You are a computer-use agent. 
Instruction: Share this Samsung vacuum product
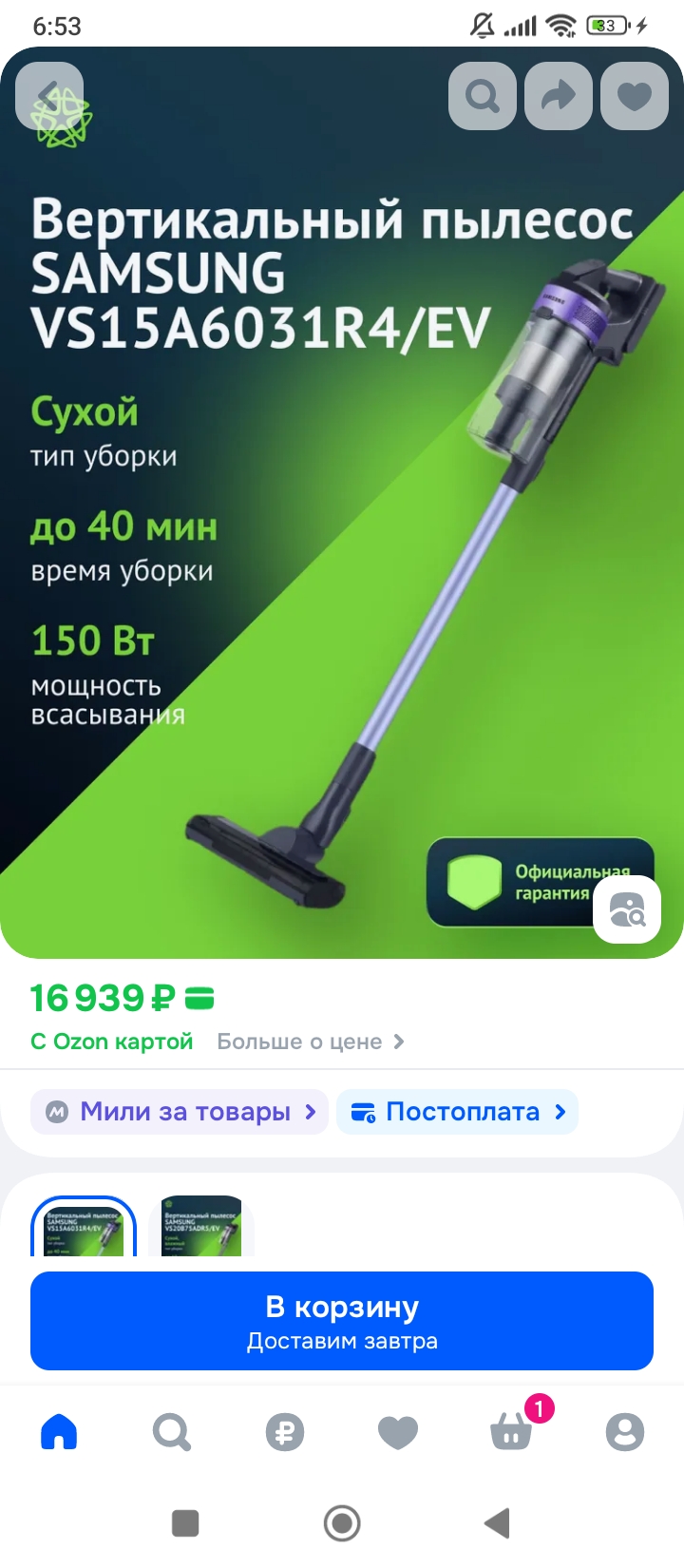pos(559,95)
